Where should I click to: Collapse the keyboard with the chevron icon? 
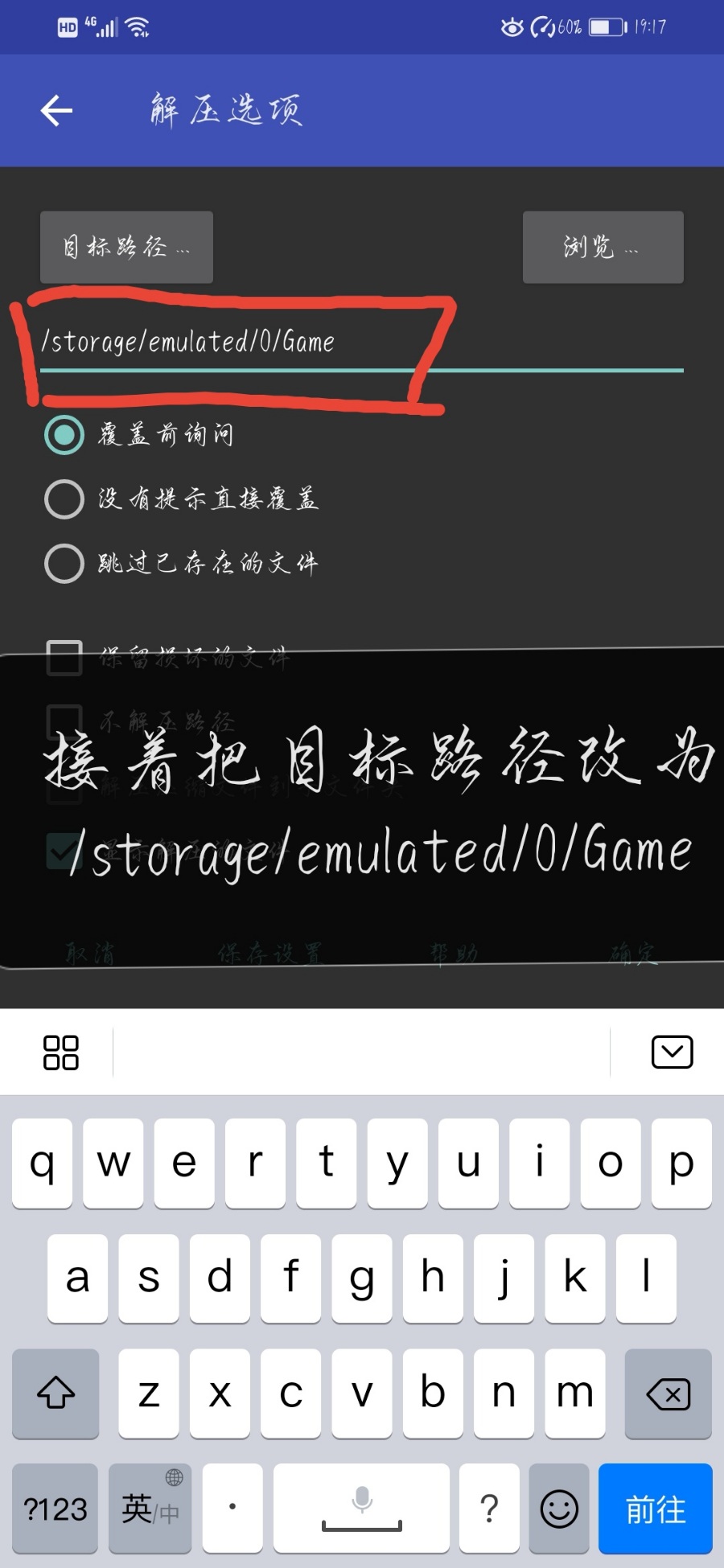(x=673, y=1052)
